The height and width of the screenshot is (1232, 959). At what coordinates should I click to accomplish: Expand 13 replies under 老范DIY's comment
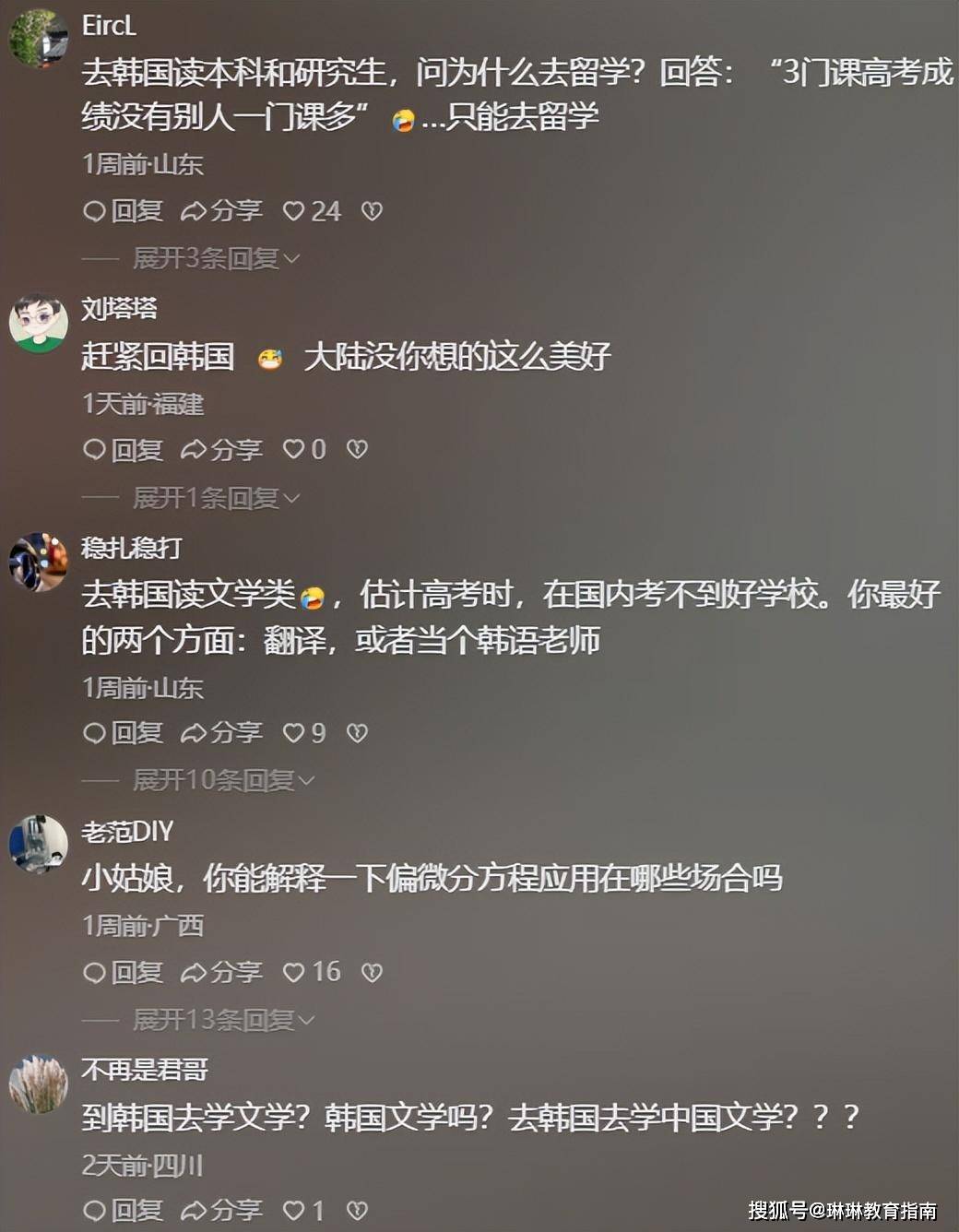pyautogui.click(x=223, y=1020)
